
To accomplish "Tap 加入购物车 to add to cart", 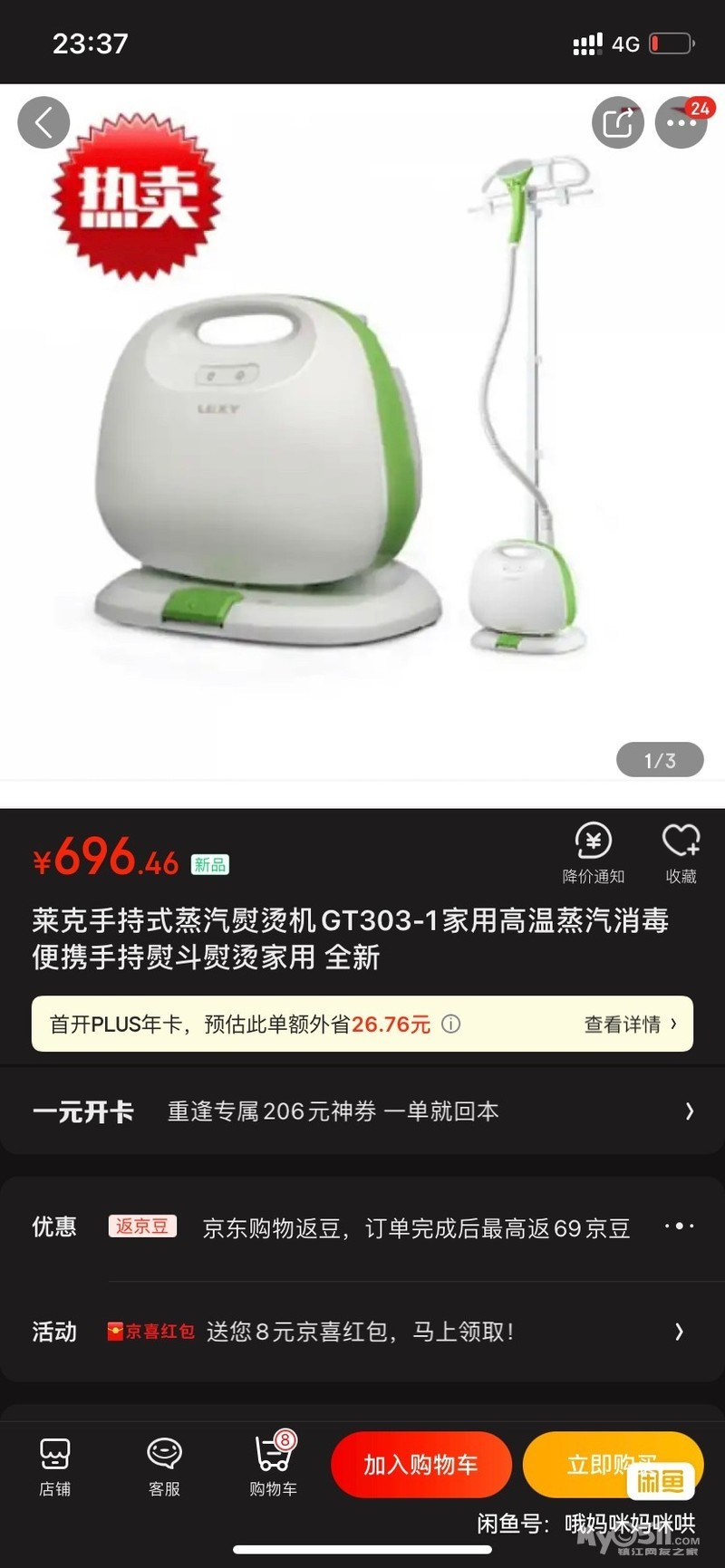I will coord(420,1465).
